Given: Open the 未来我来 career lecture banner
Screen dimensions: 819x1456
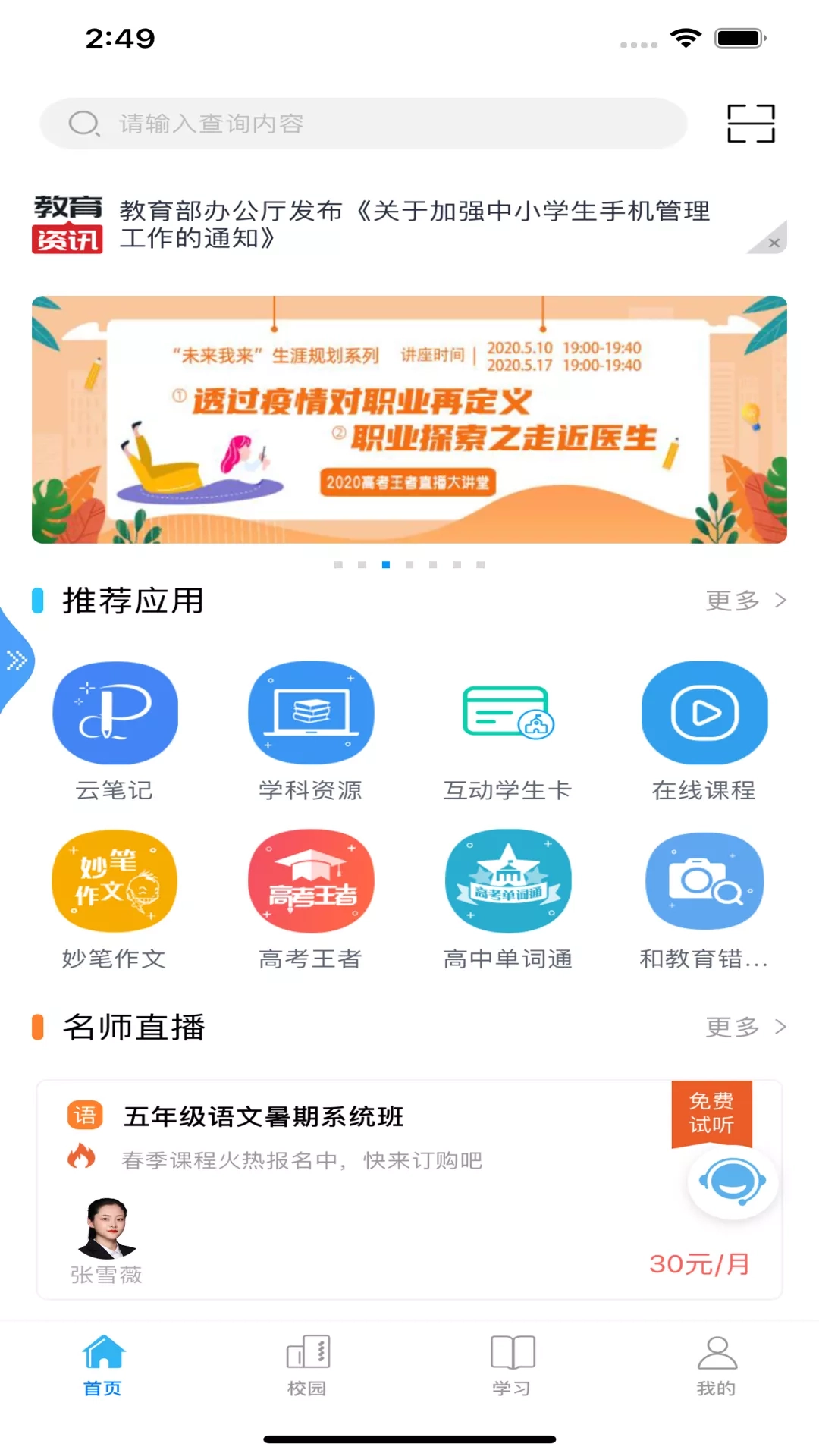Looking at the screenshot, I should click(x=409, y=419).
